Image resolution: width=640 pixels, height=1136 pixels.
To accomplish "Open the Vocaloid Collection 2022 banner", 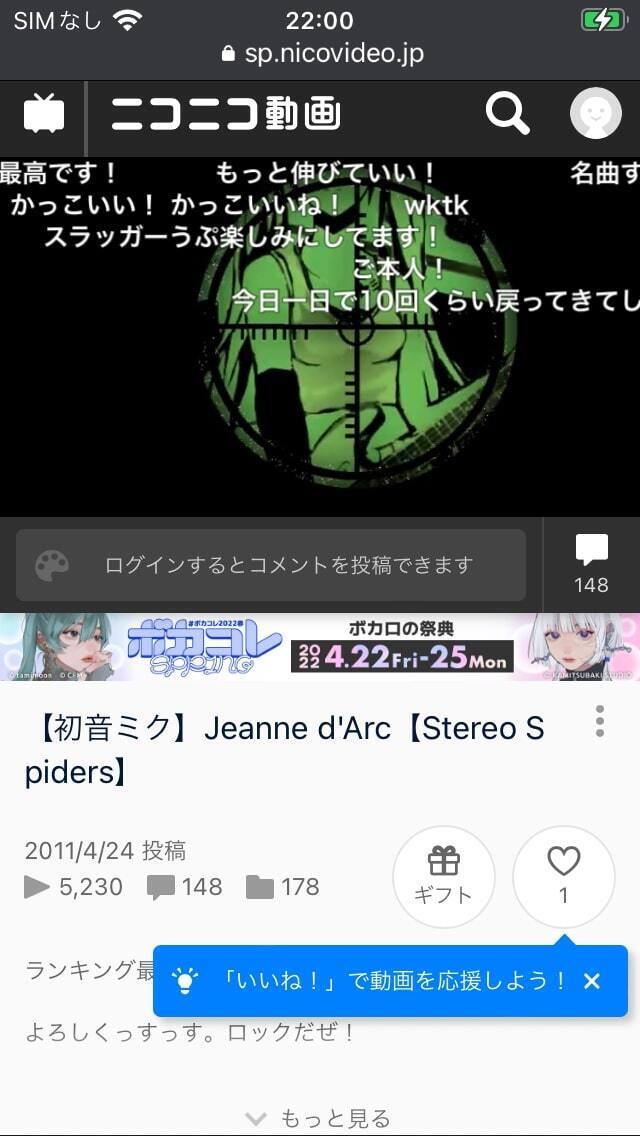I will [x=320, y=647].
